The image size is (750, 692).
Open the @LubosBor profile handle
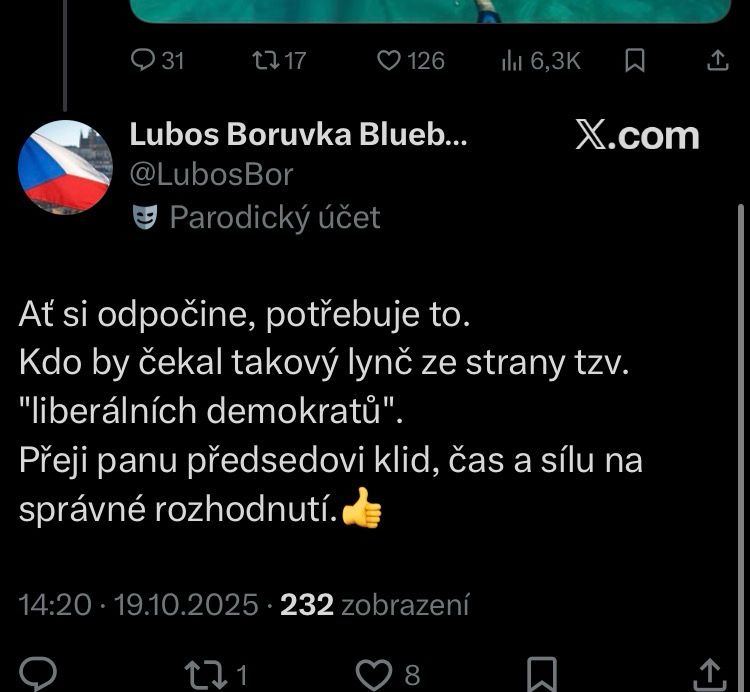[x=211, y=175]
